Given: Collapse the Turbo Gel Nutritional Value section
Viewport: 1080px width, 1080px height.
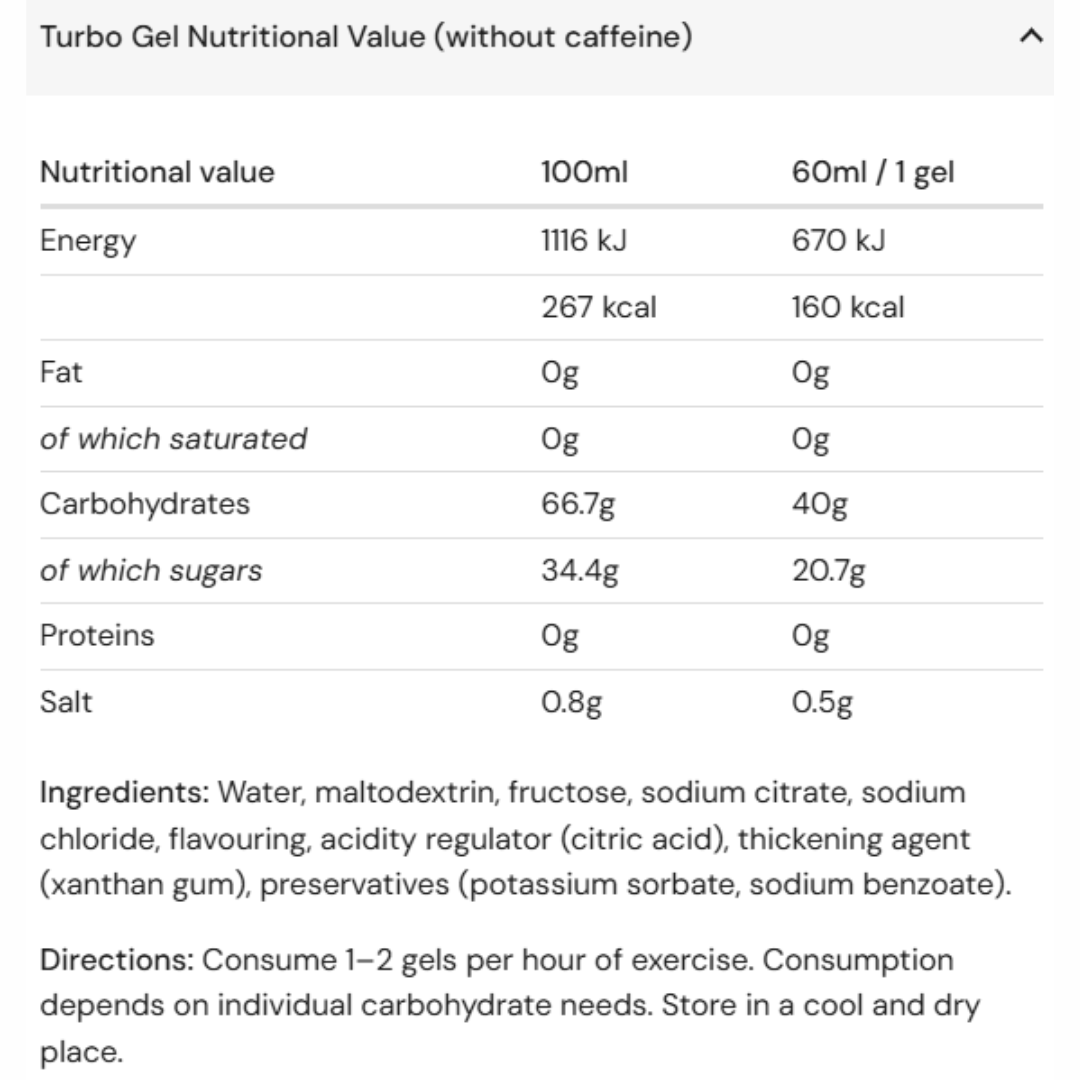Looking at the screenshot, I should click(x=1030, y=39).
